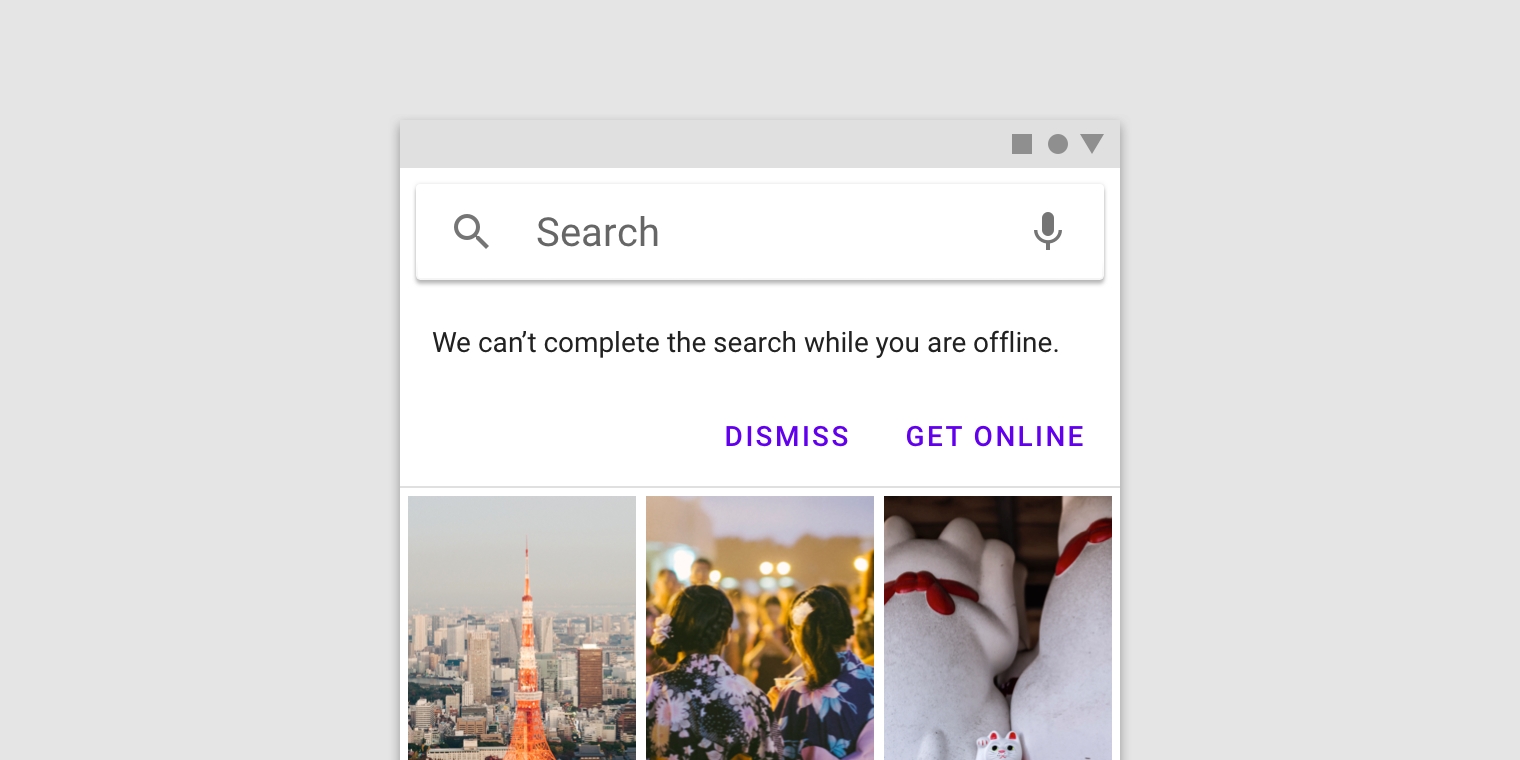Image resolution: width=1520 pixels, height=760 pixels.
Task: Open the white lucky cat statues photo
Action: point(998,627)
